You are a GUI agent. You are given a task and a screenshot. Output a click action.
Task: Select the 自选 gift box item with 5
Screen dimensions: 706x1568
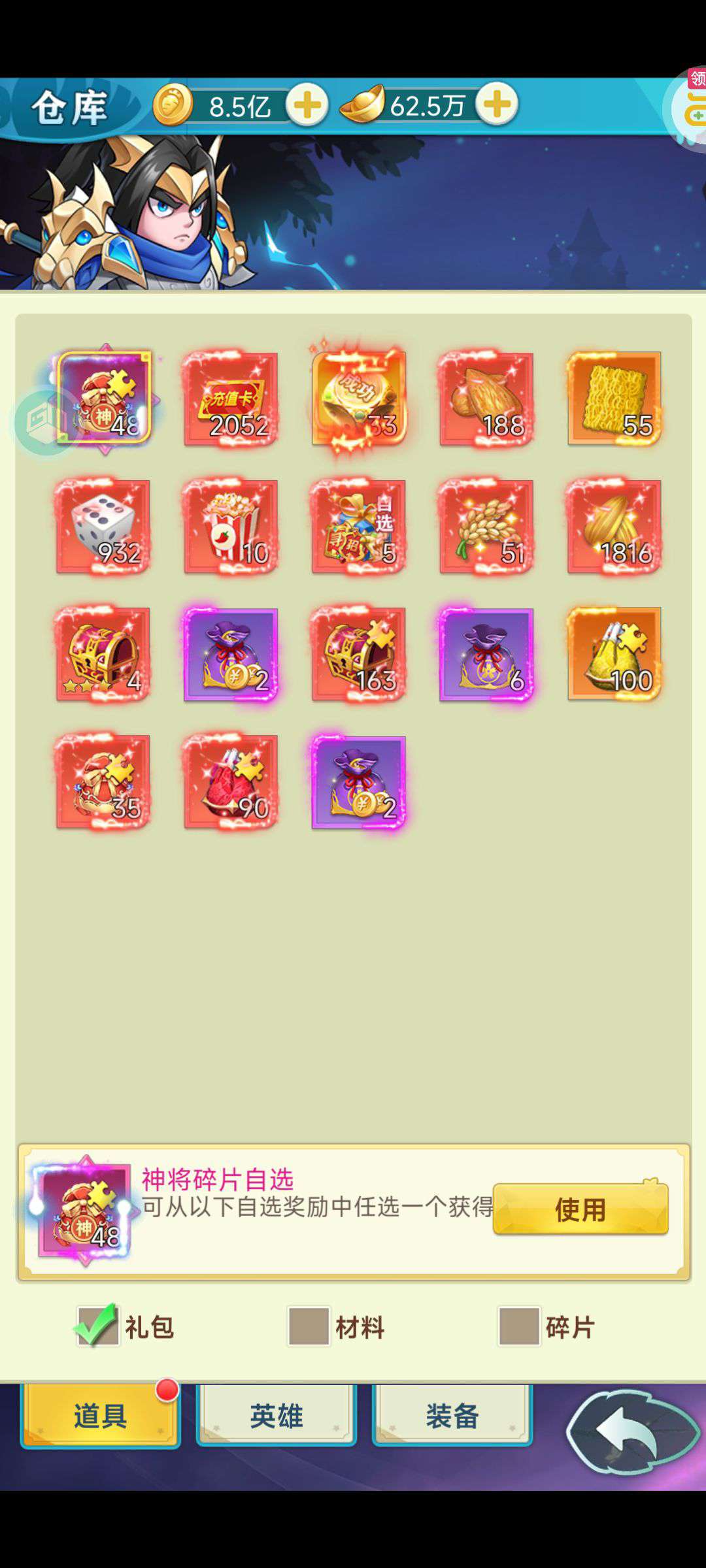click(x=358, y=527)
